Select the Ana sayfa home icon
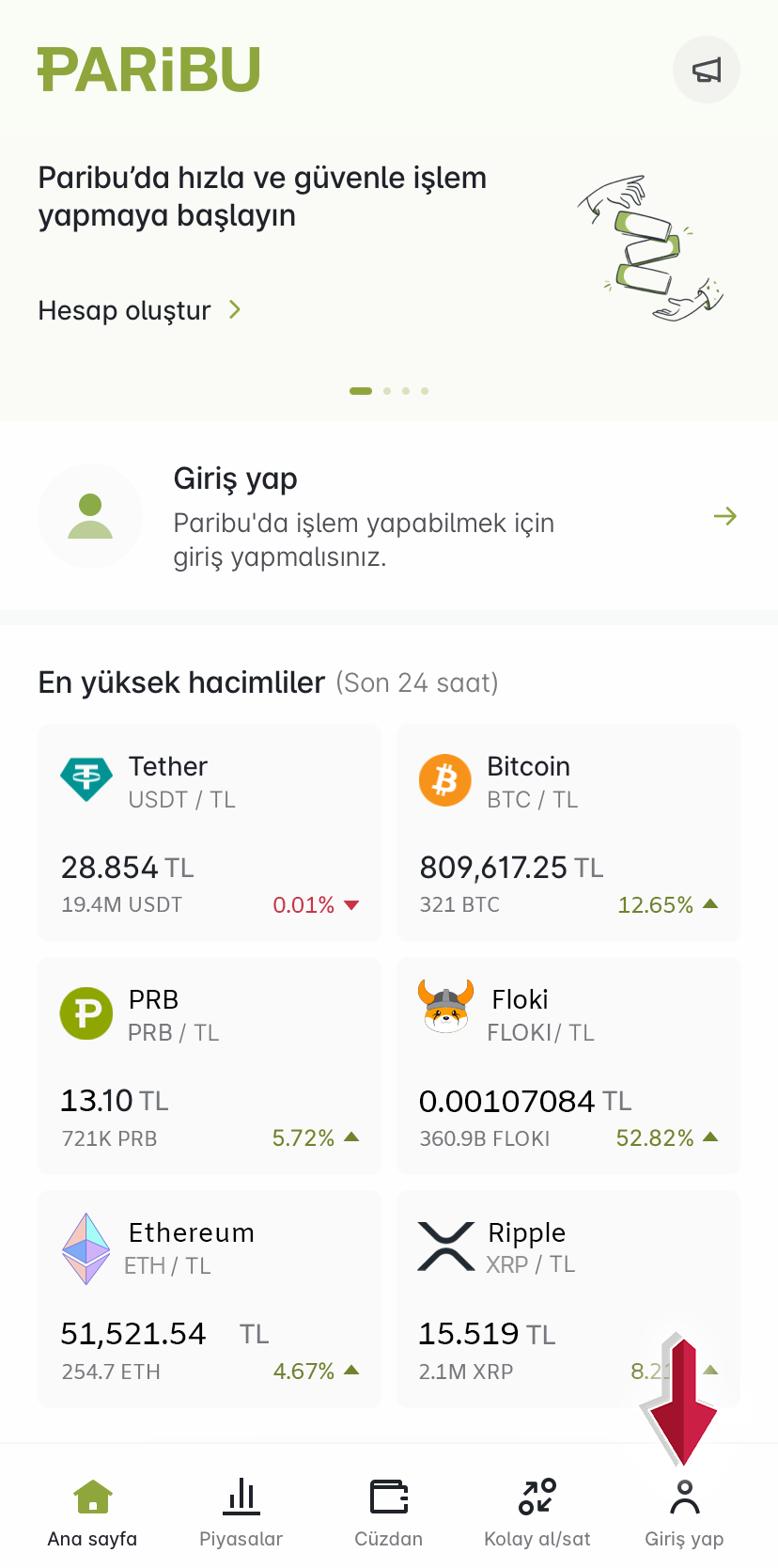778x1568 pixels. point(91,1495)
